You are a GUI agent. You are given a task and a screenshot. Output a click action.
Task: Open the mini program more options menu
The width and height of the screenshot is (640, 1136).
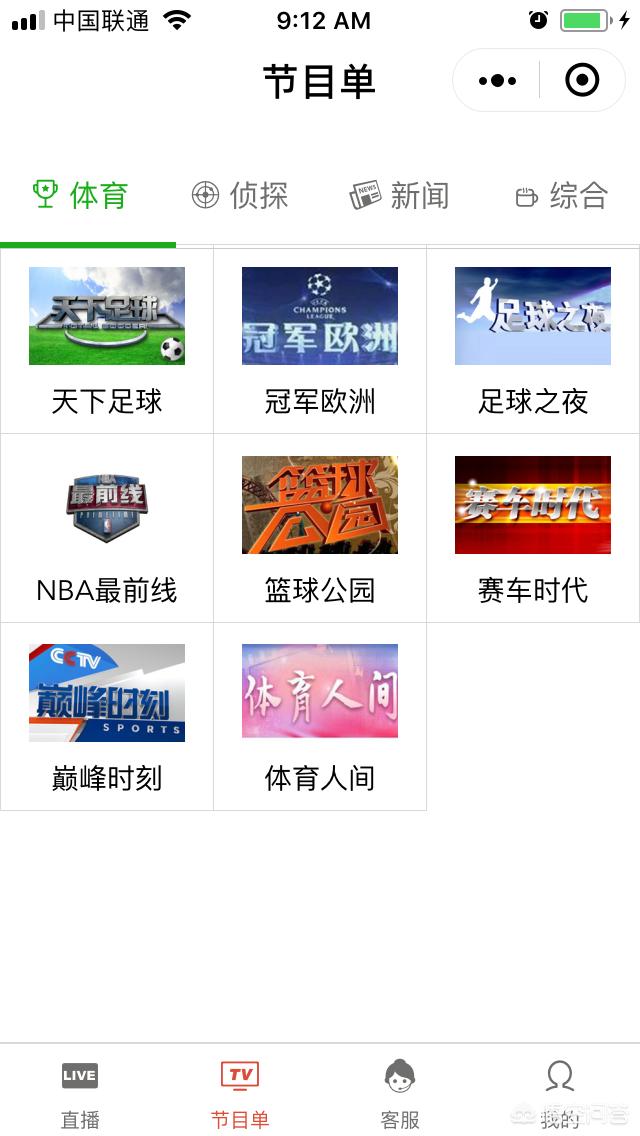(x=497, y=81)
